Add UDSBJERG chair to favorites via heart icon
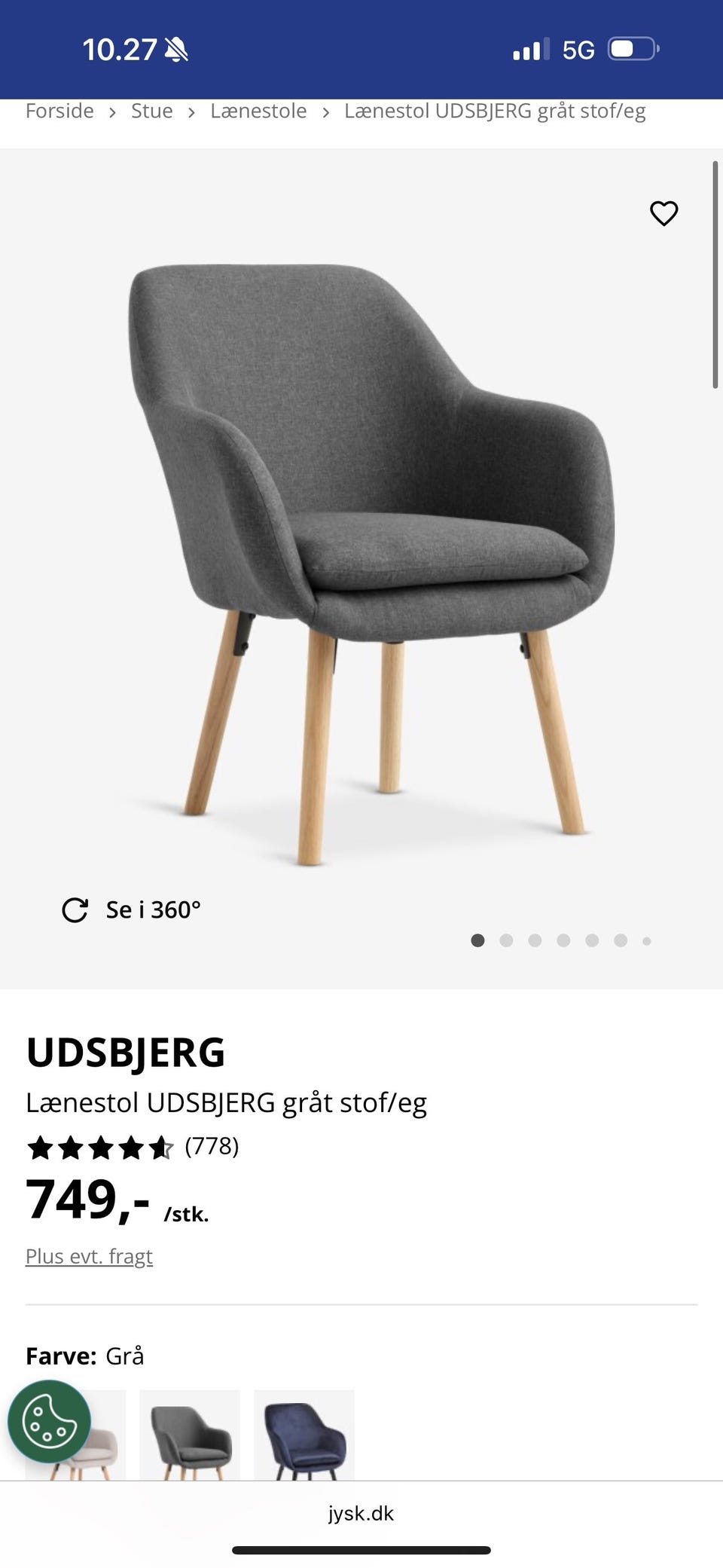The width and height of the screenshot is (723, 1568). pos(664,214)
